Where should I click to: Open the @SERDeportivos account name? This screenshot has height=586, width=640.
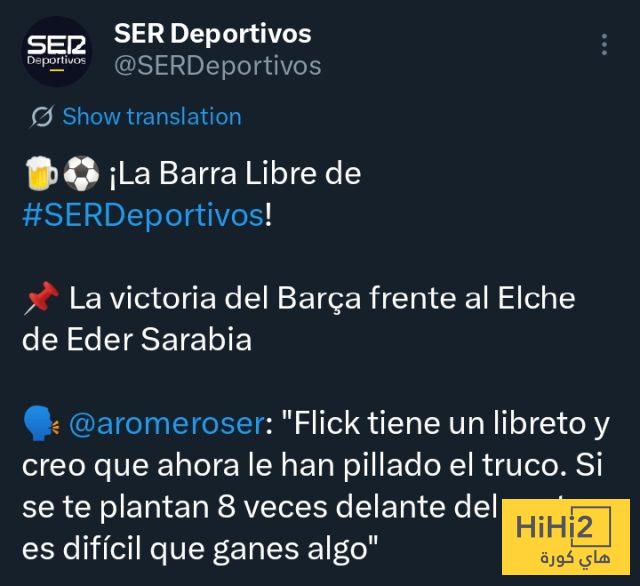pos(217,66)
